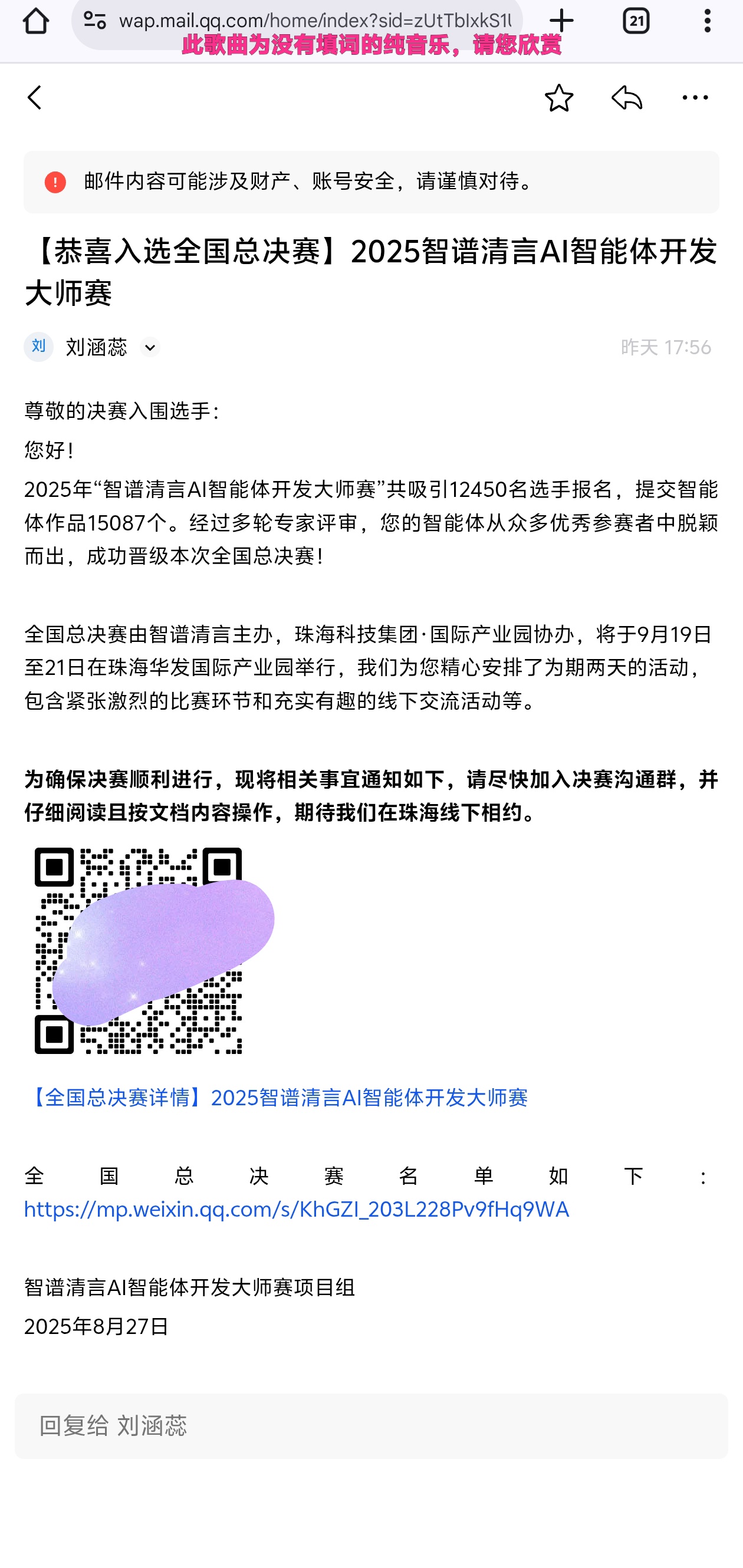Open the browser's three-dot menu
This screenshot has width=743, height=1568.
tap(707, 22)
